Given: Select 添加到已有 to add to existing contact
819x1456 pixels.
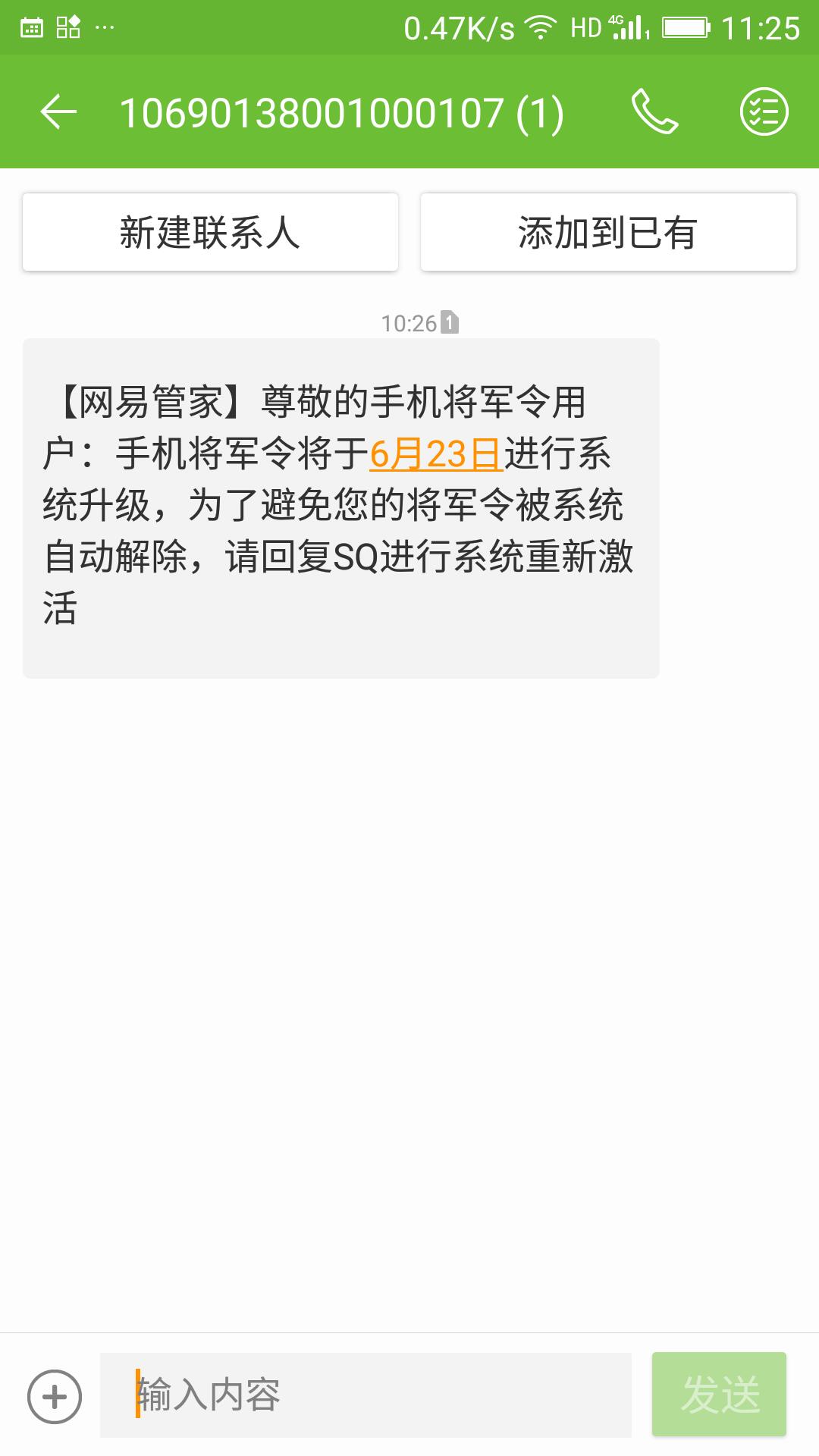Looking at the screenshot, I should pyautogui.click(x=608, y=232).
